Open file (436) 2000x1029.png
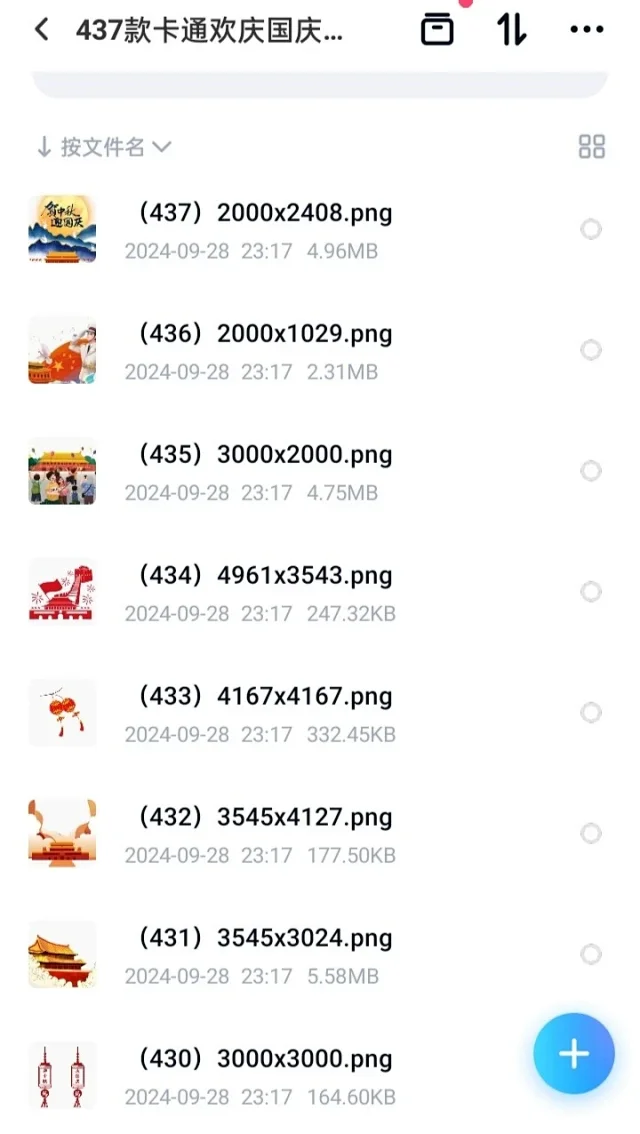The width and height of the screenshot is (640, 1134). (x=264, y=334)
